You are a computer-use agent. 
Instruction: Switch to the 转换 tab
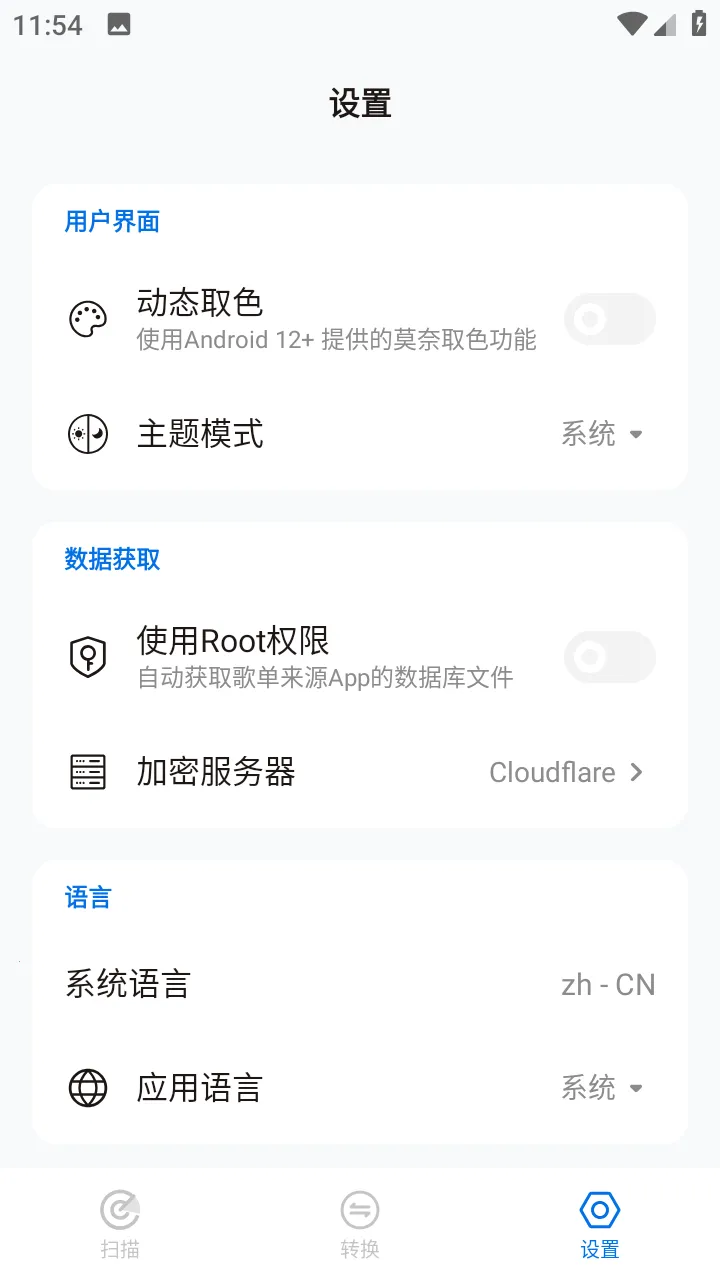click(x=360, y=1222)
